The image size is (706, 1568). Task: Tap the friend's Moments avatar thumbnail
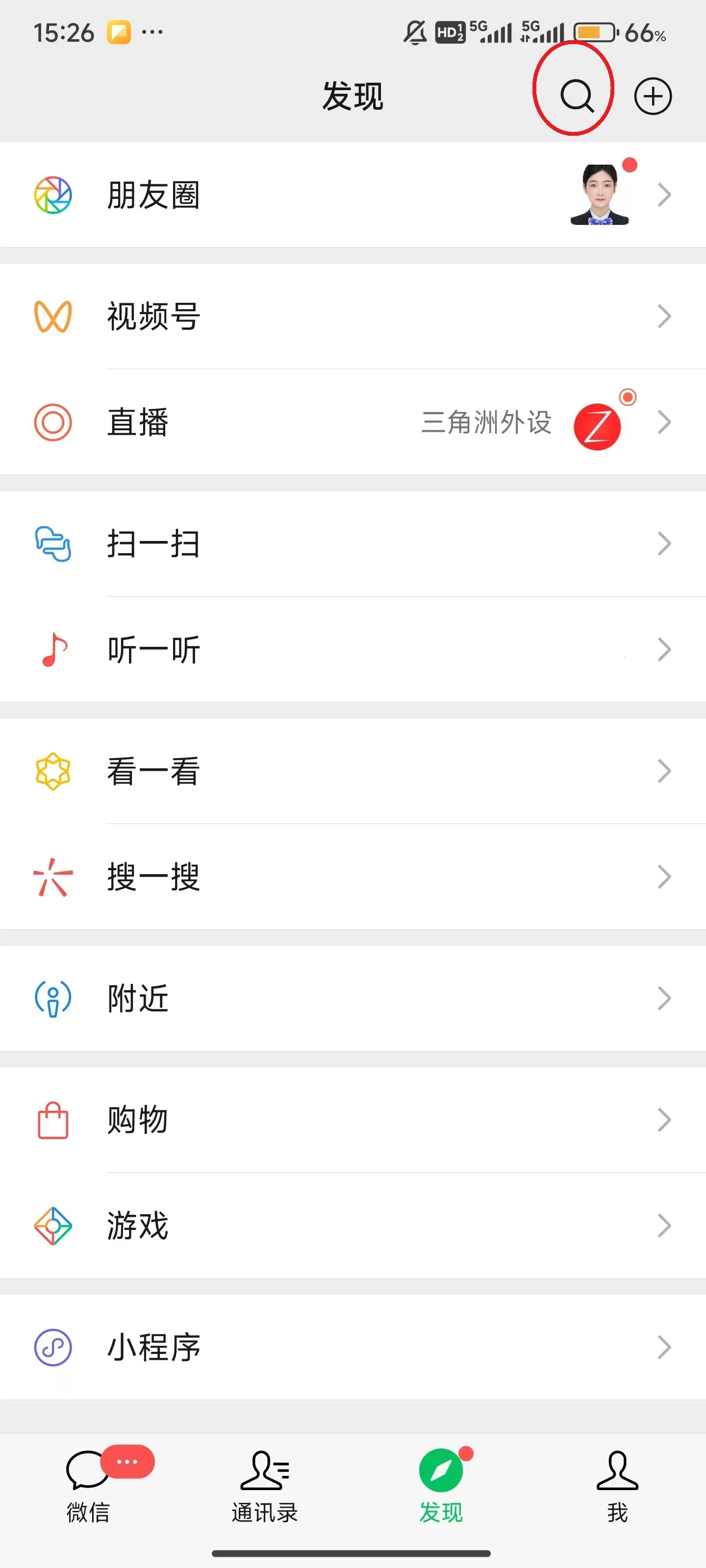[600, 195]
